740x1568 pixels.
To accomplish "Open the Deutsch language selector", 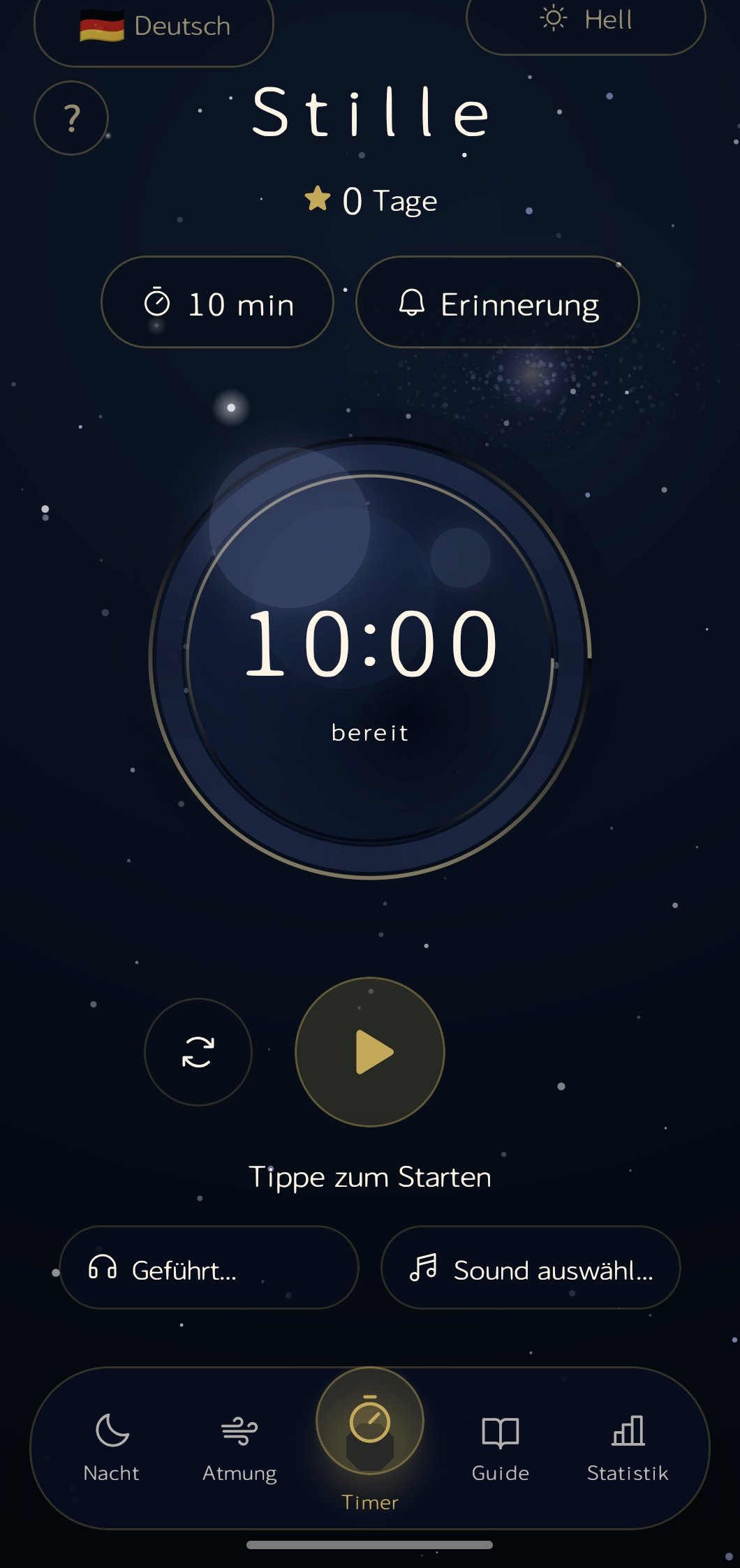I will click(x=154, y=27).
